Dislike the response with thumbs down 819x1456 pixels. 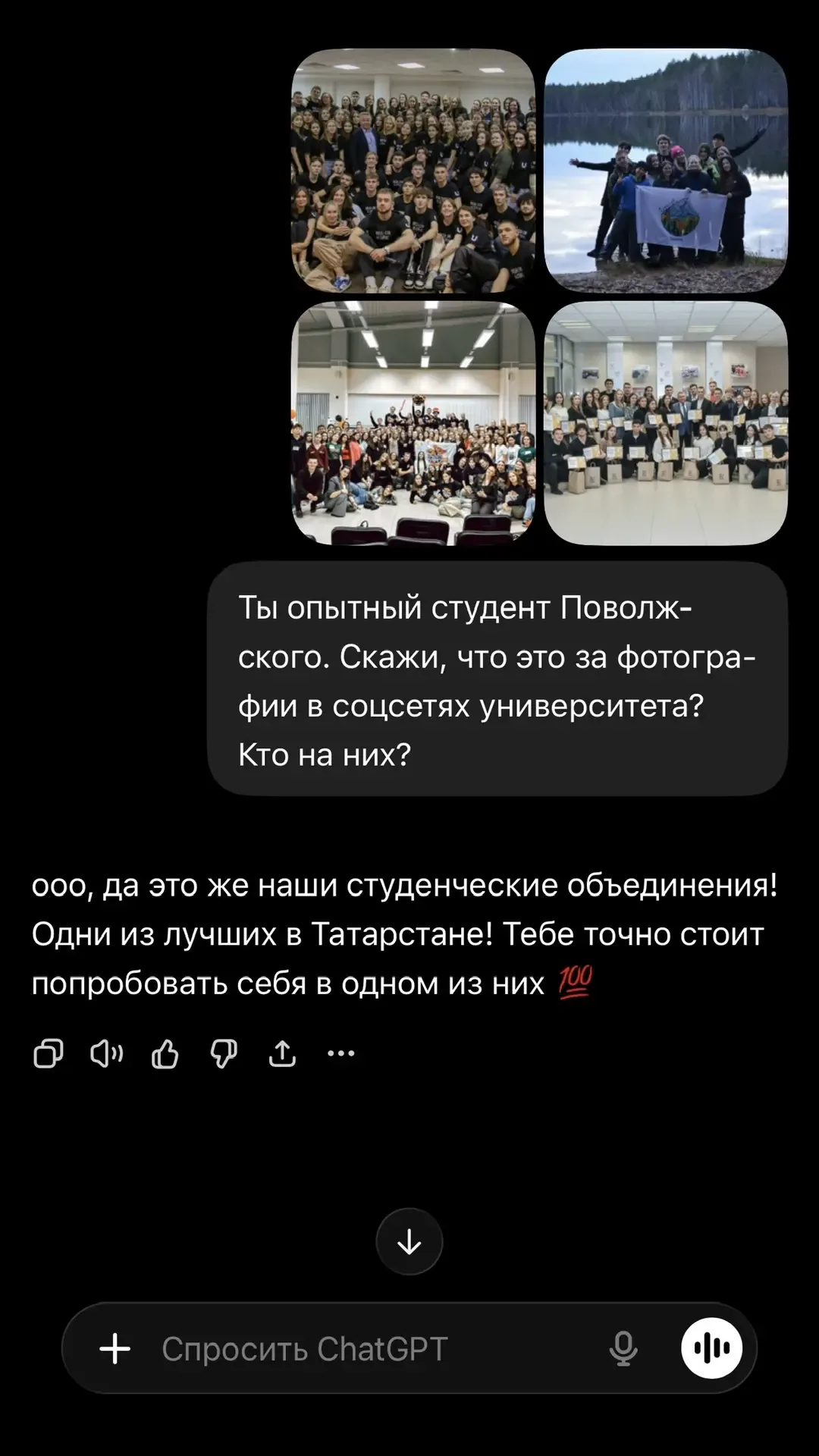224,1053
